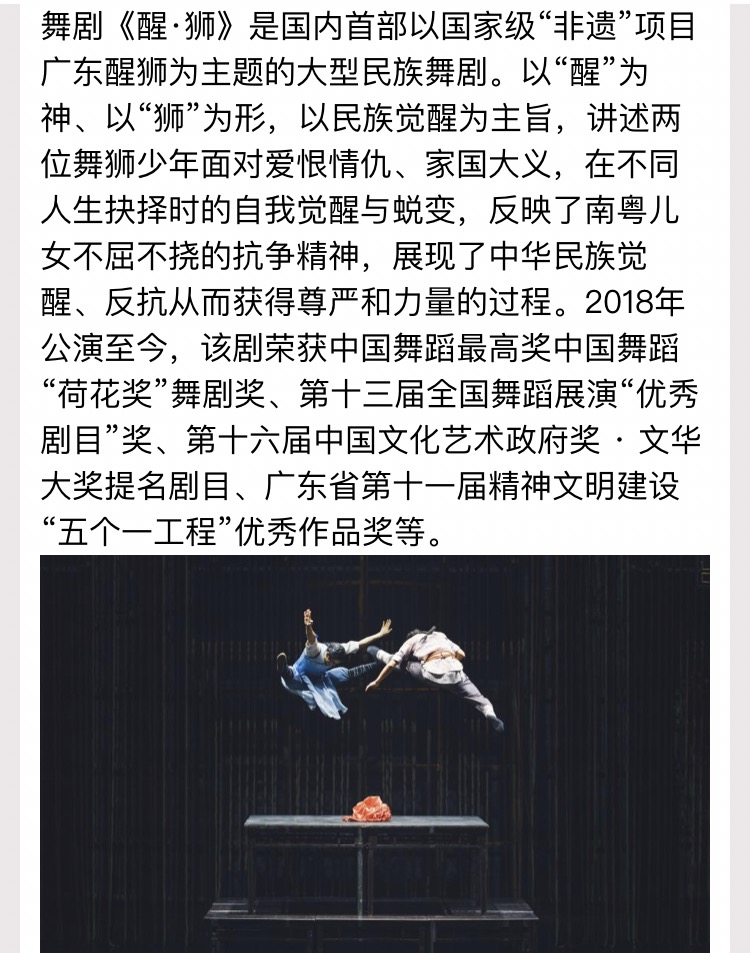Open the stage dance photo full-size
This screenshot has height=953, width=750.
(x=375, y=753)
